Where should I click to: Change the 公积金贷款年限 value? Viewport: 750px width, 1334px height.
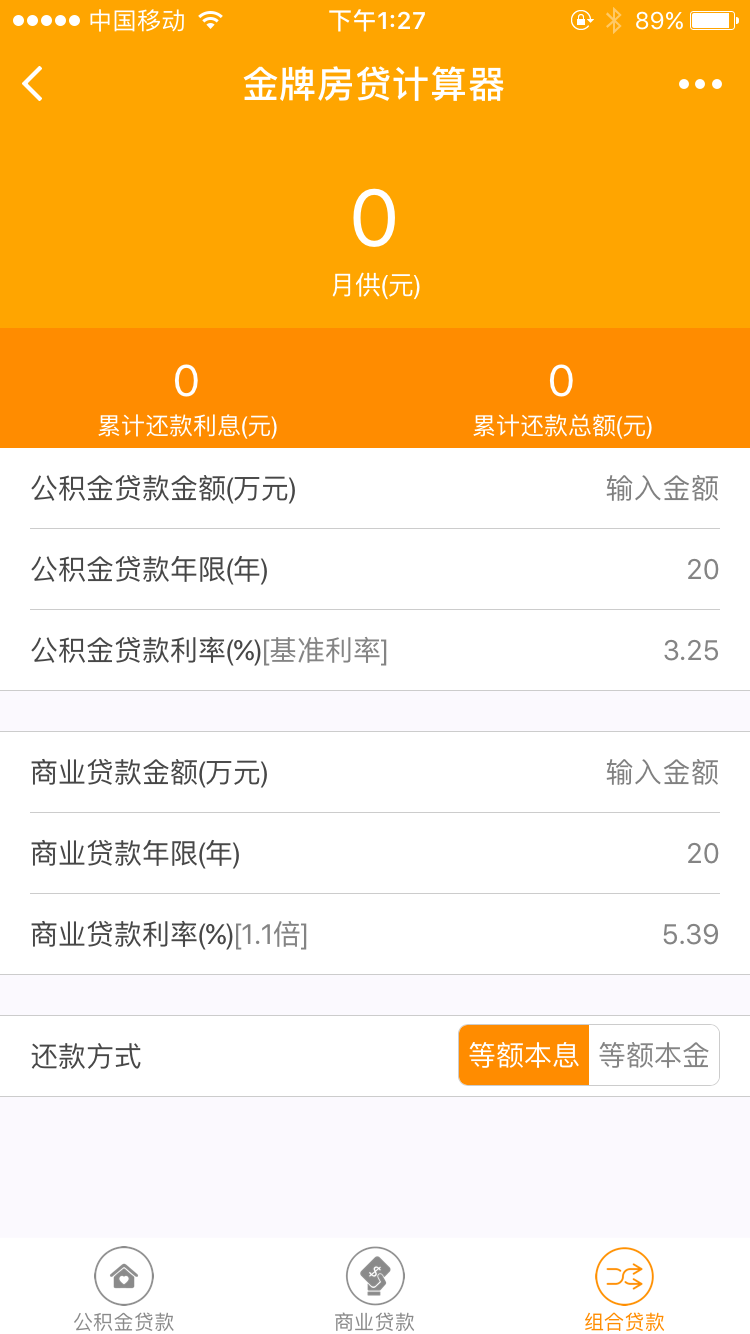click(702, 569)
